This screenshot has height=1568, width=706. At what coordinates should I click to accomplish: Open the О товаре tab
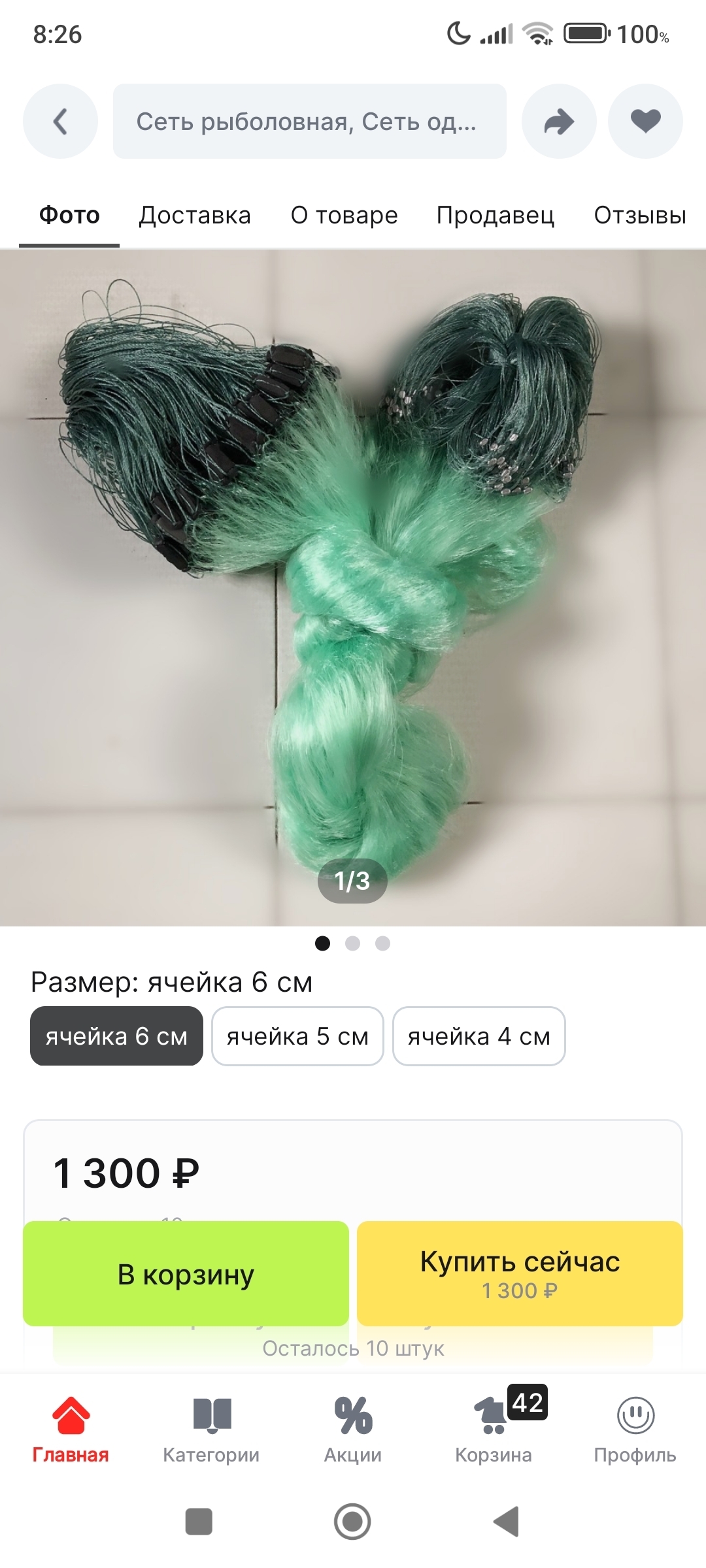coord(344,215)
